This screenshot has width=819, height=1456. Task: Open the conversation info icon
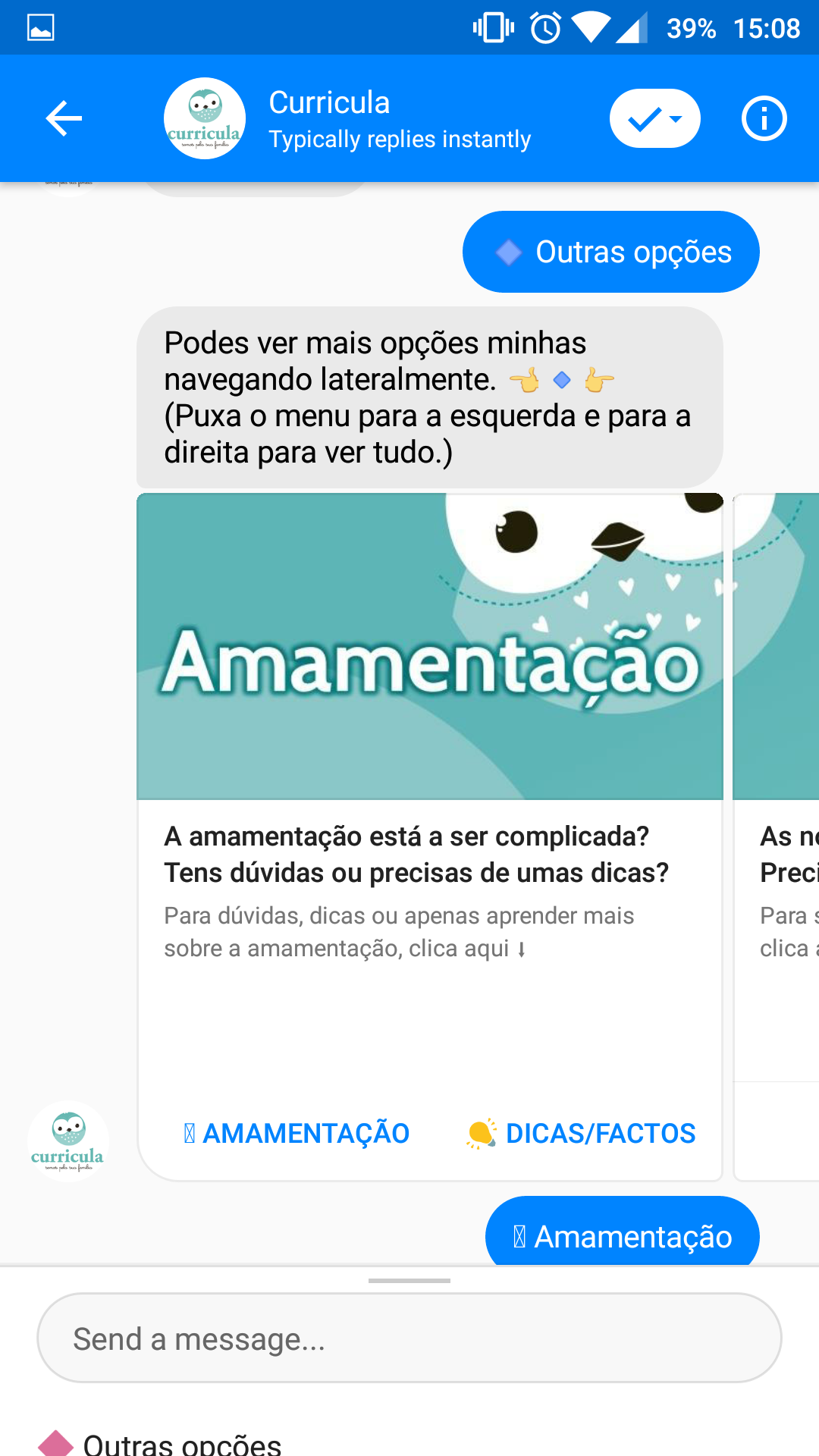click(x=764, y=118)
